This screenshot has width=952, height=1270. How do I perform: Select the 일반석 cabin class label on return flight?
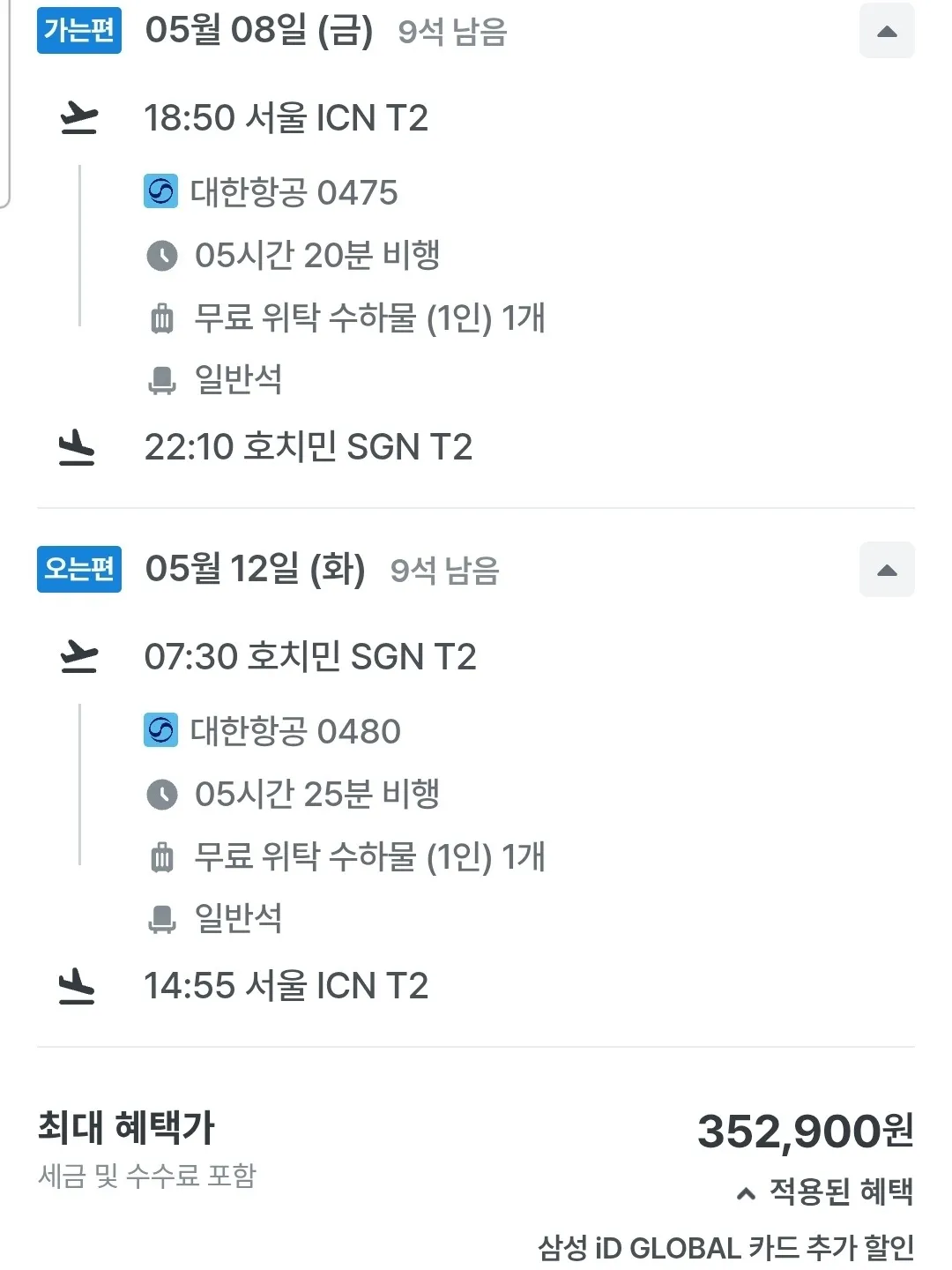[x=236, y=920]
